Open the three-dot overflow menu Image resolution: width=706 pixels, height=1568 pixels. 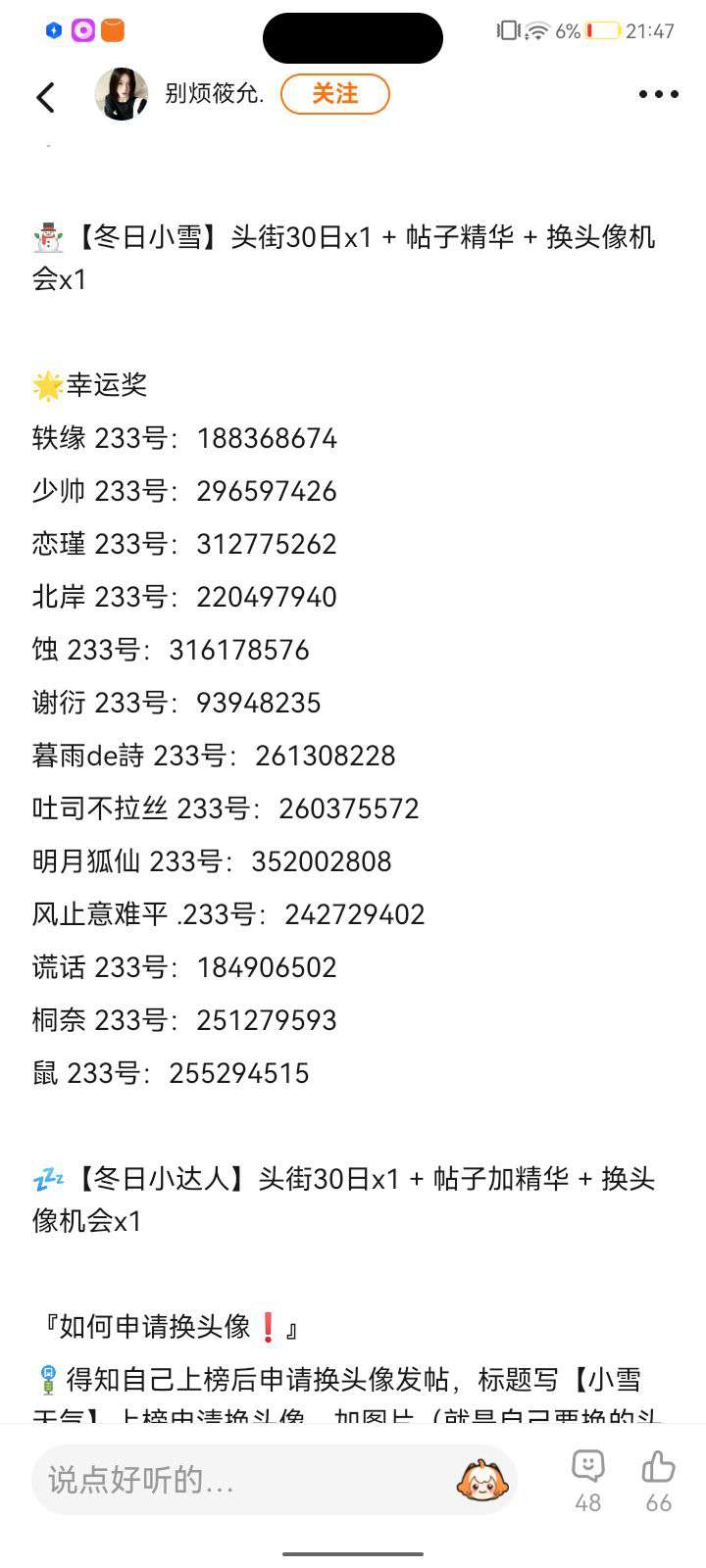(658, 94)
